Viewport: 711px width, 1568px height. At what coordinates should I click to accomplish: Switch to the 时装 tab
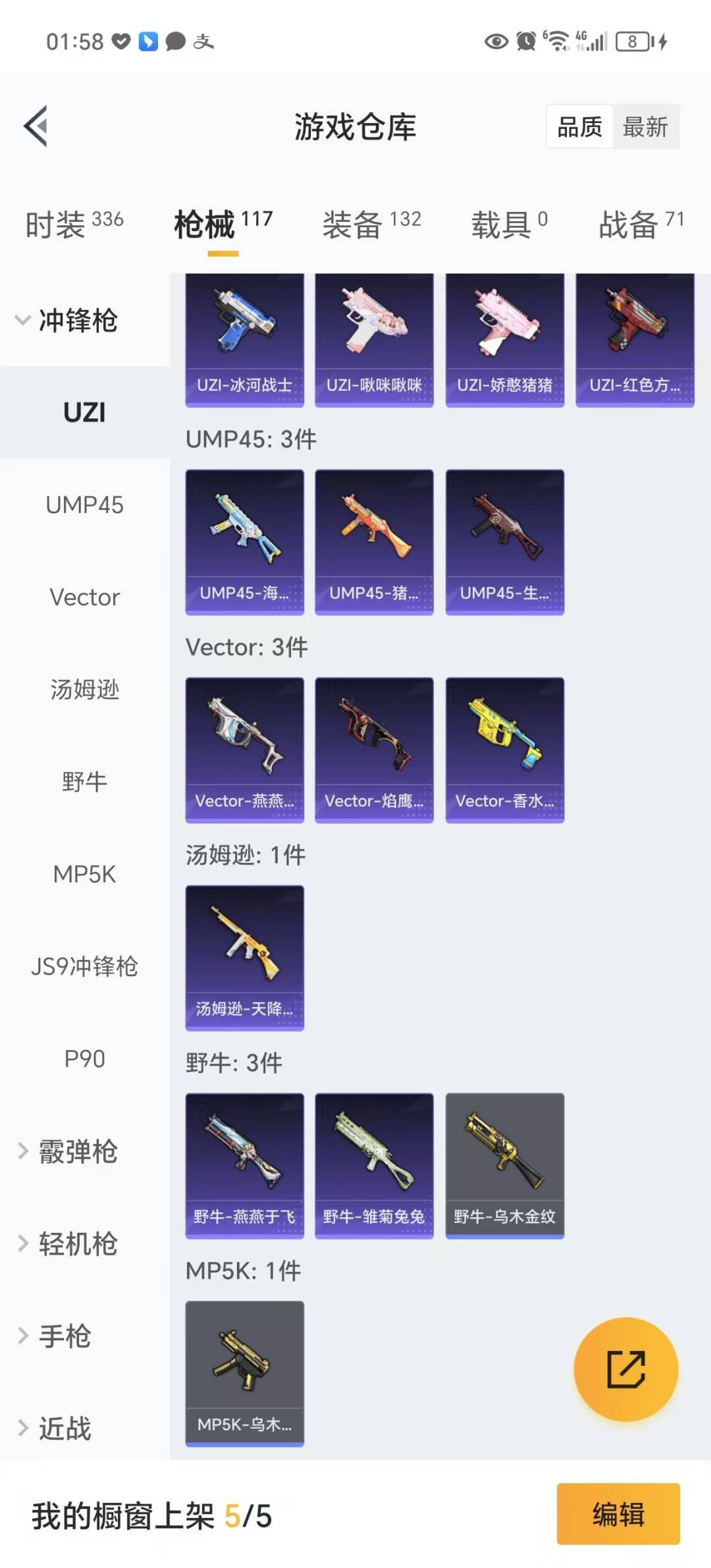[74, 225]
